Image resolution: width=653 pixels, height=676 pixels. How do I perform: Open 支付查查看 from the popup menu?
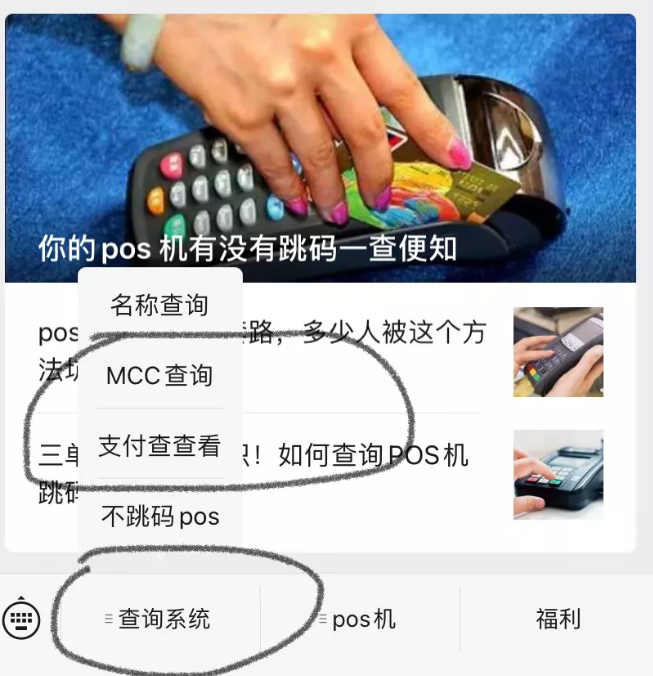pyautogui.click(x=160, y=447)
